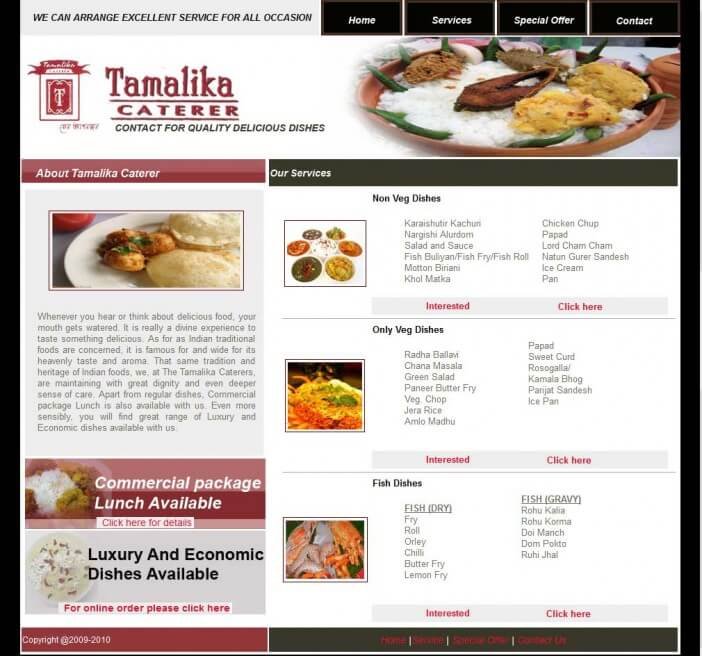Open the online order click here link
Viewport: 702px width, 656px height.
[x=147, y=608]
